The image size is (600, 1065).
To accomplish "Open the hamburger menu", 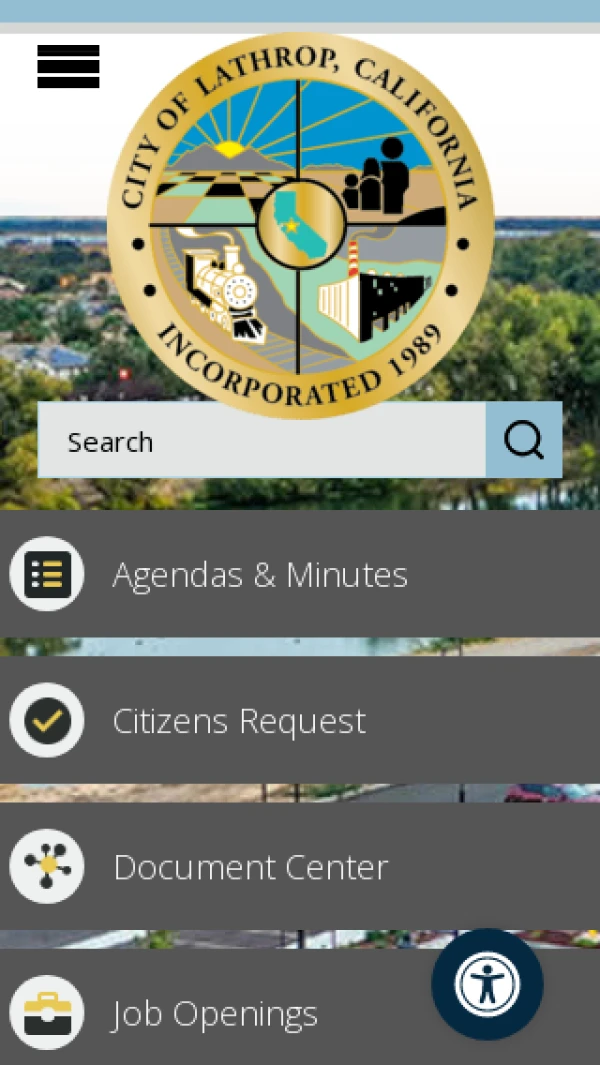I will [68, 66].
